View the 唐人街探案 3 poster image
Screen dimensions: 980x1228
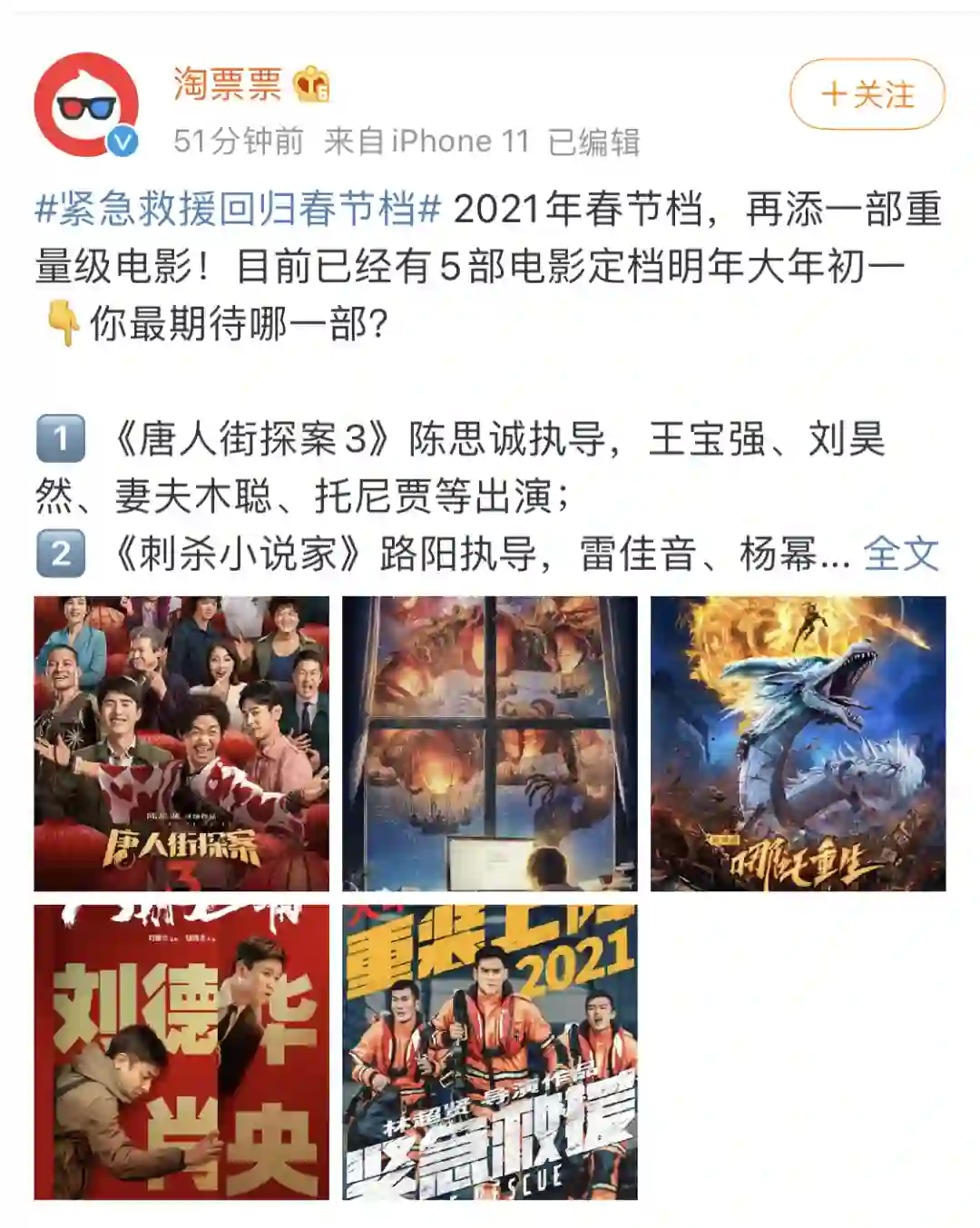pyautogui.click(x=181, y=743)
